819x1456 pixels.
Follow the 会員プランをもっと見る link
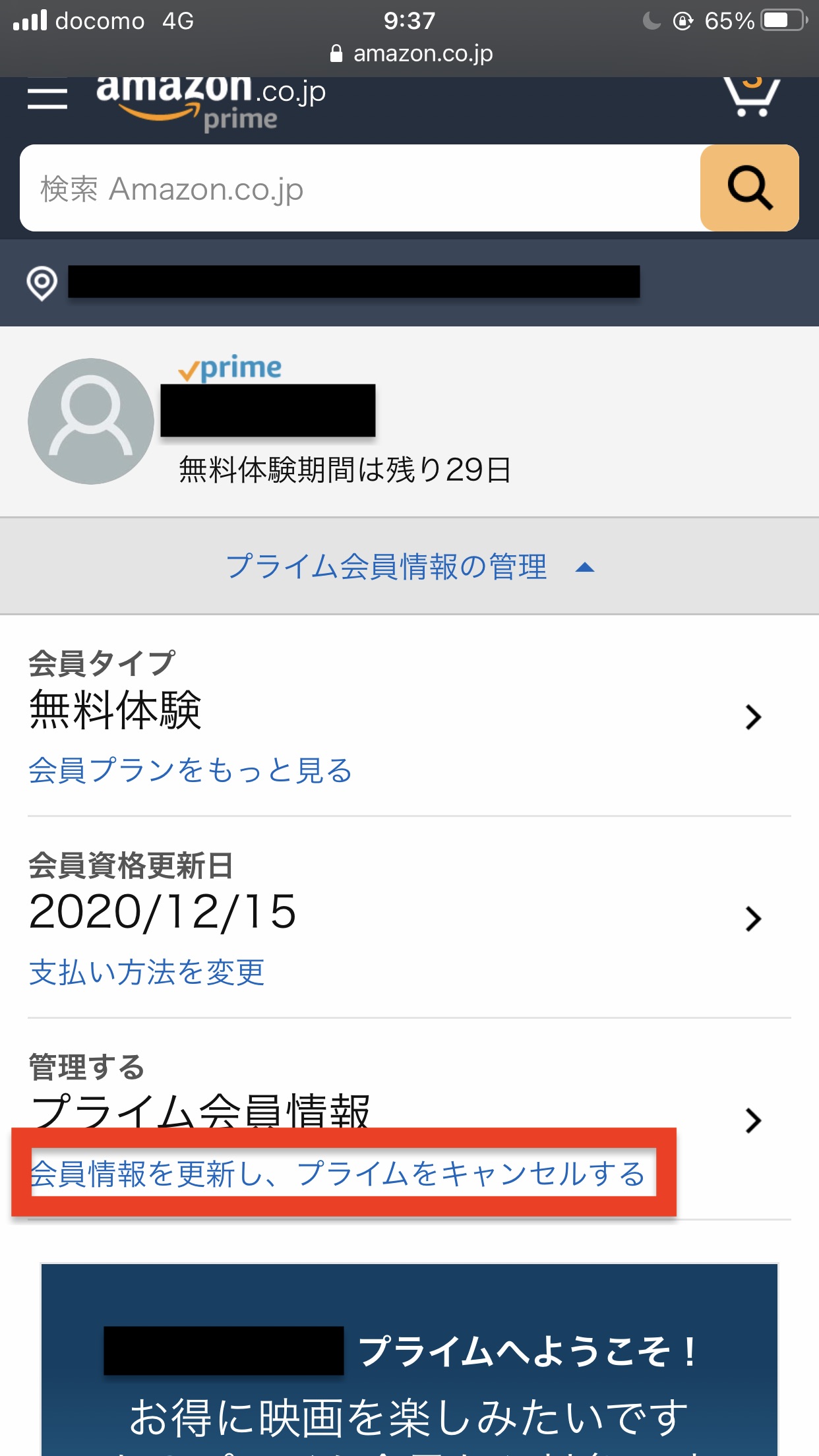(x=191, y=770)
